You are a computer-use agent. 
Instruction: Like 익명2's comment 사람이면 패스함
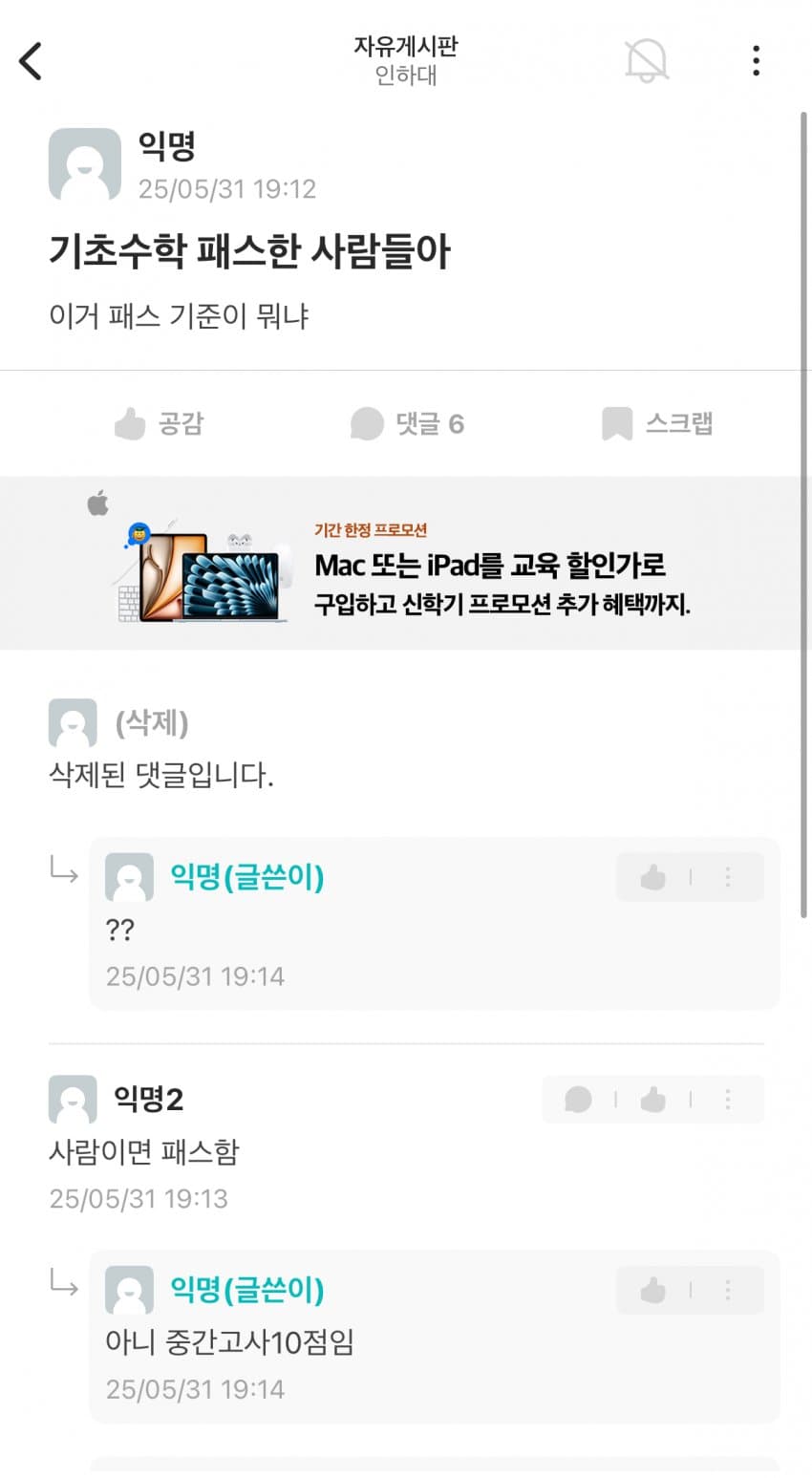[653, 1100]
